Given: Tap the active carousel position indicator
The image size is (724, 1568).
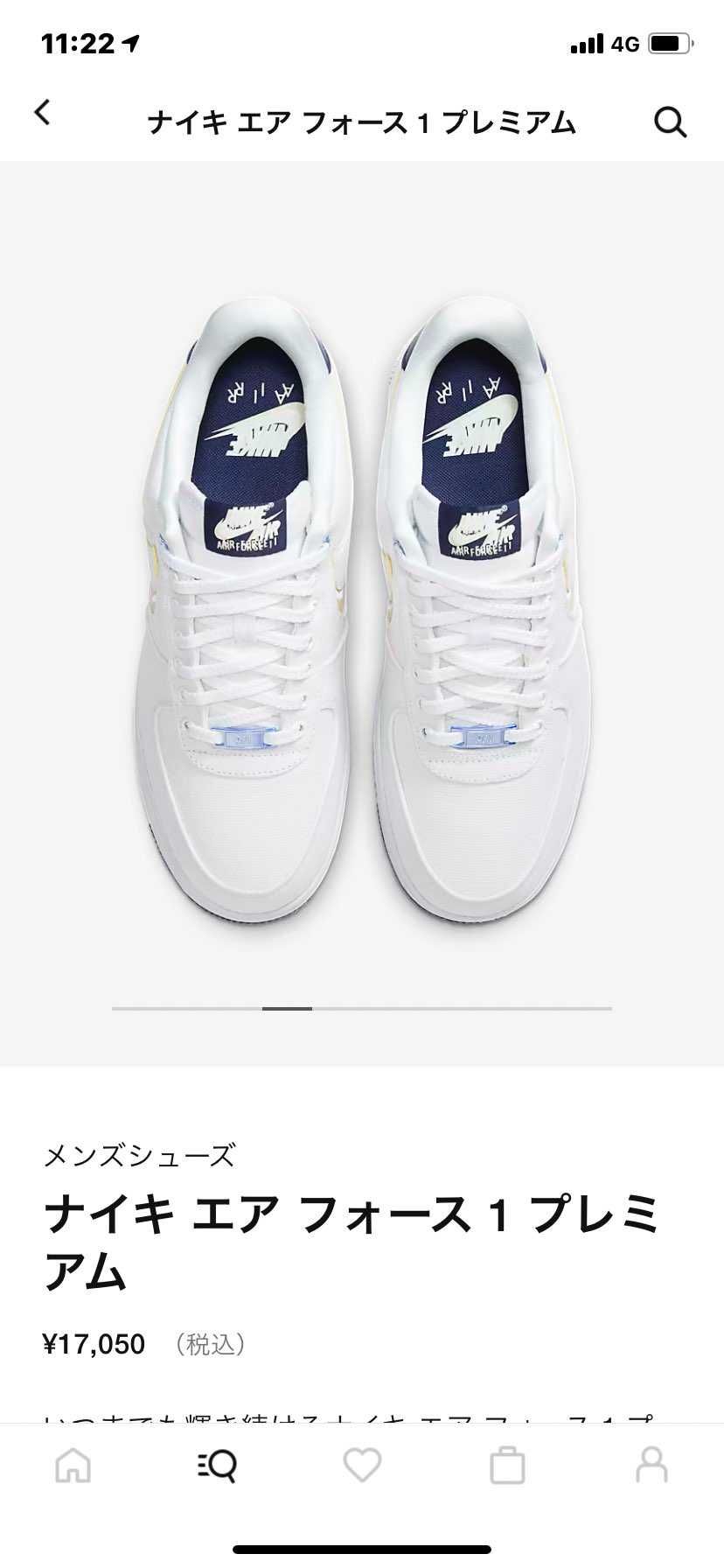Looking at the screenshot, I should [289, 1010].
